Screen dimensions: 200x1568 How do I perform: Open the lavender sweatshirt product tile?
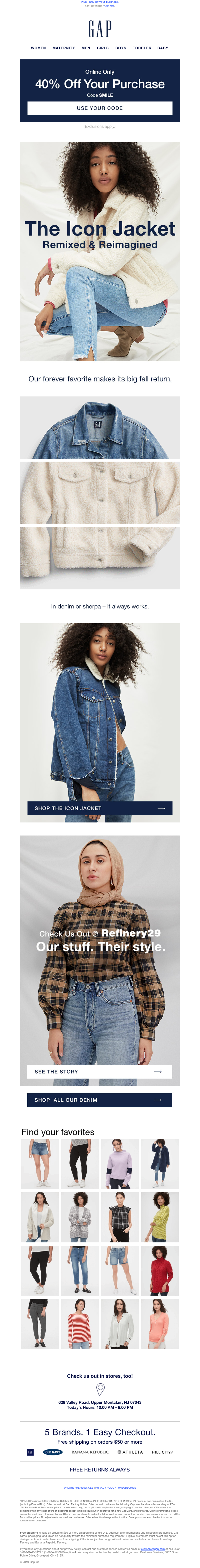coord(120,1164)
